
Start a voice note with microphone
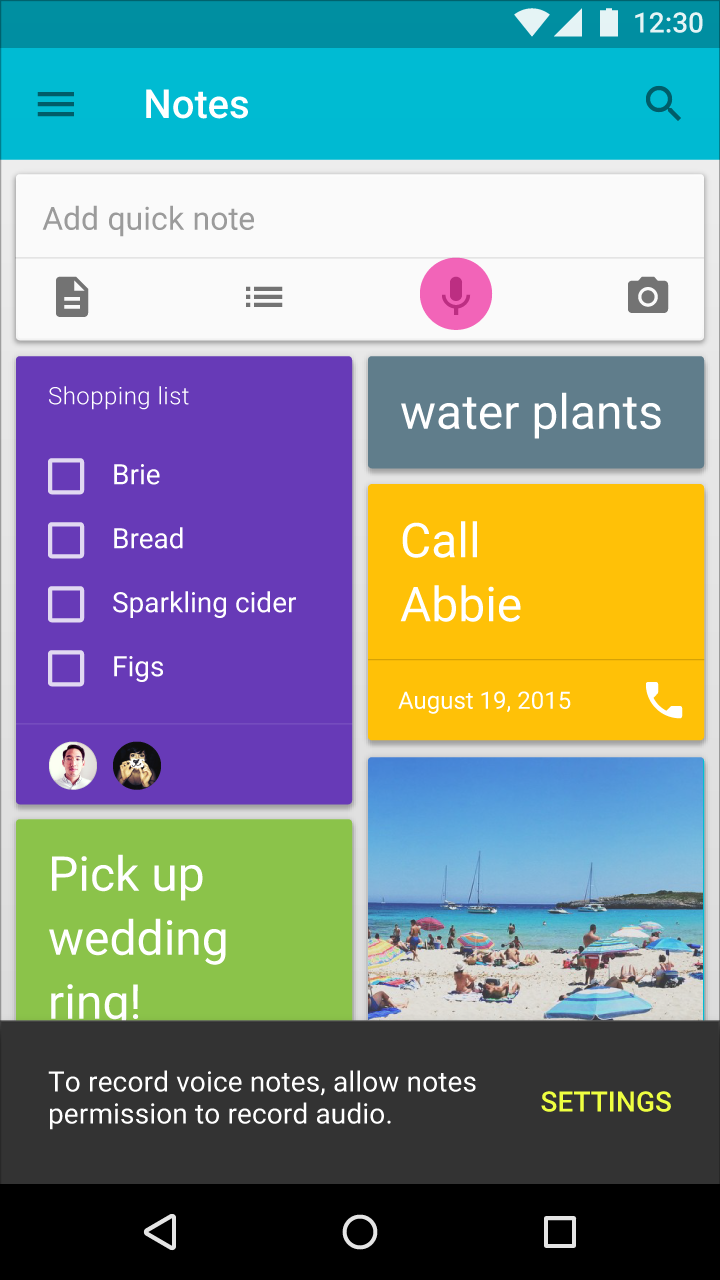[x=456, y=294]
